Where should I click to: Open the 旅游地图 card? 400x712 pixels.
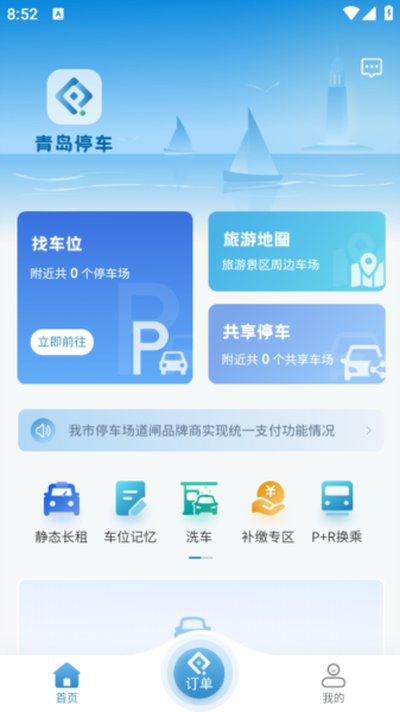coord(297,251)
